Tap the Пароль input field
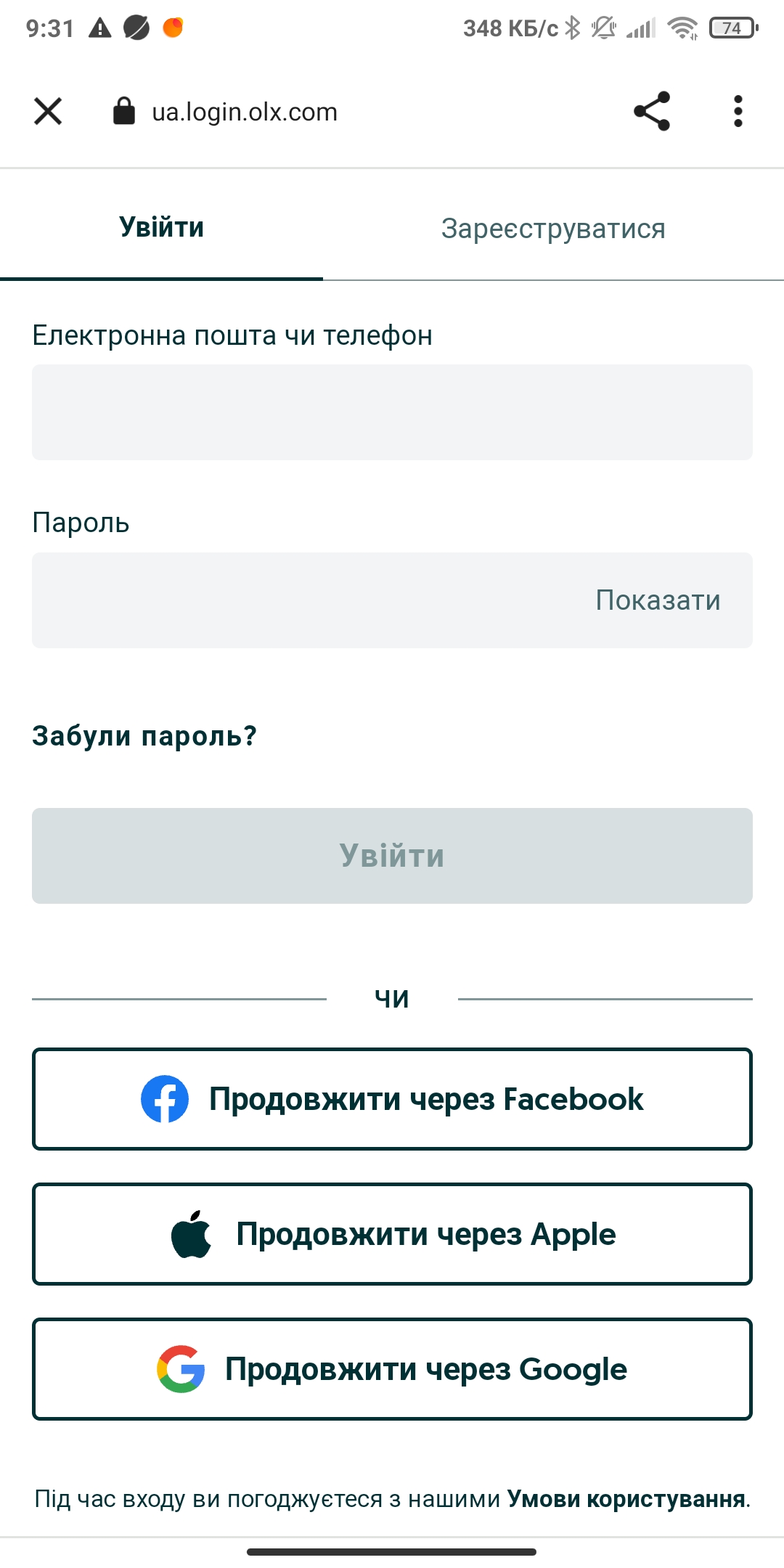 305,600
